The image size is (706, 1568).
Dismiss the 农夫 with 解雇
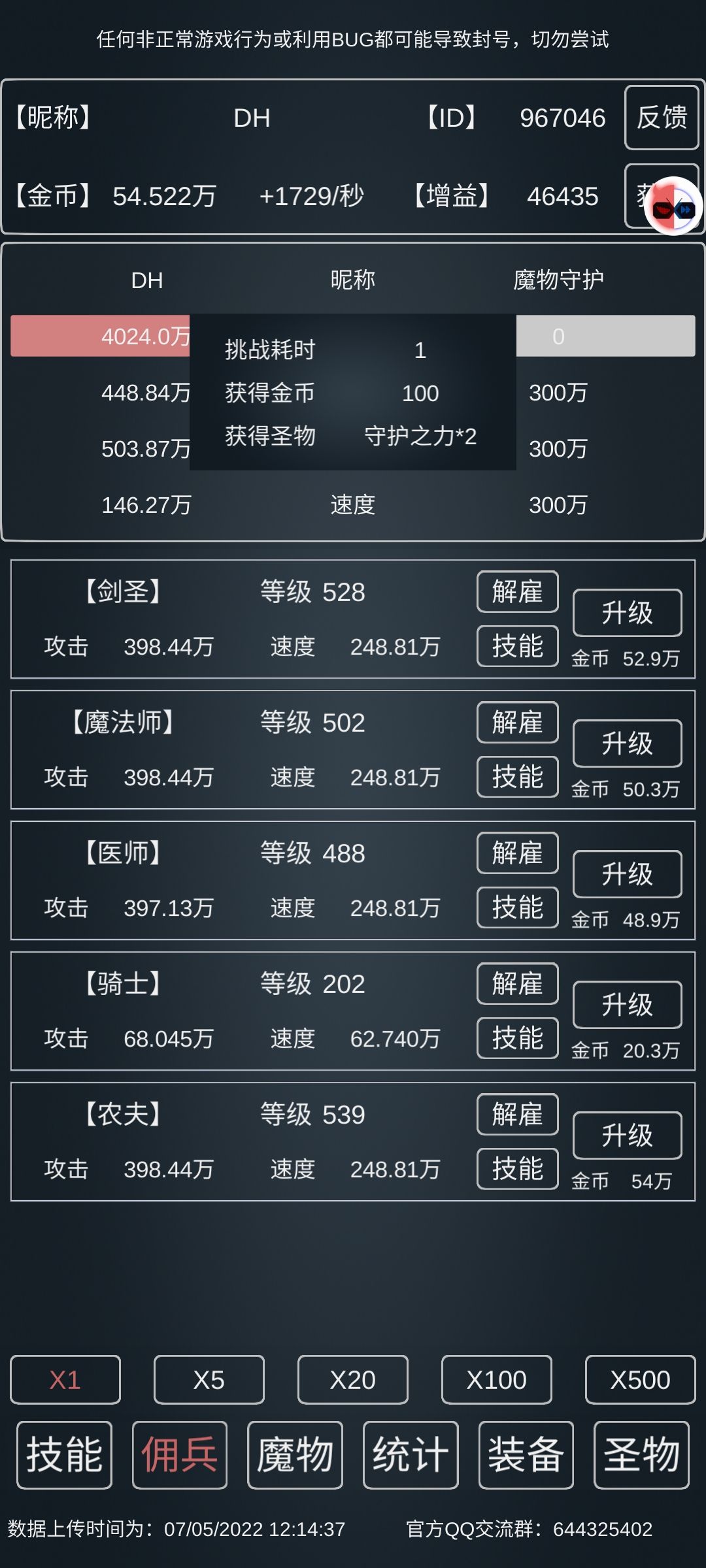(517, 1114)
